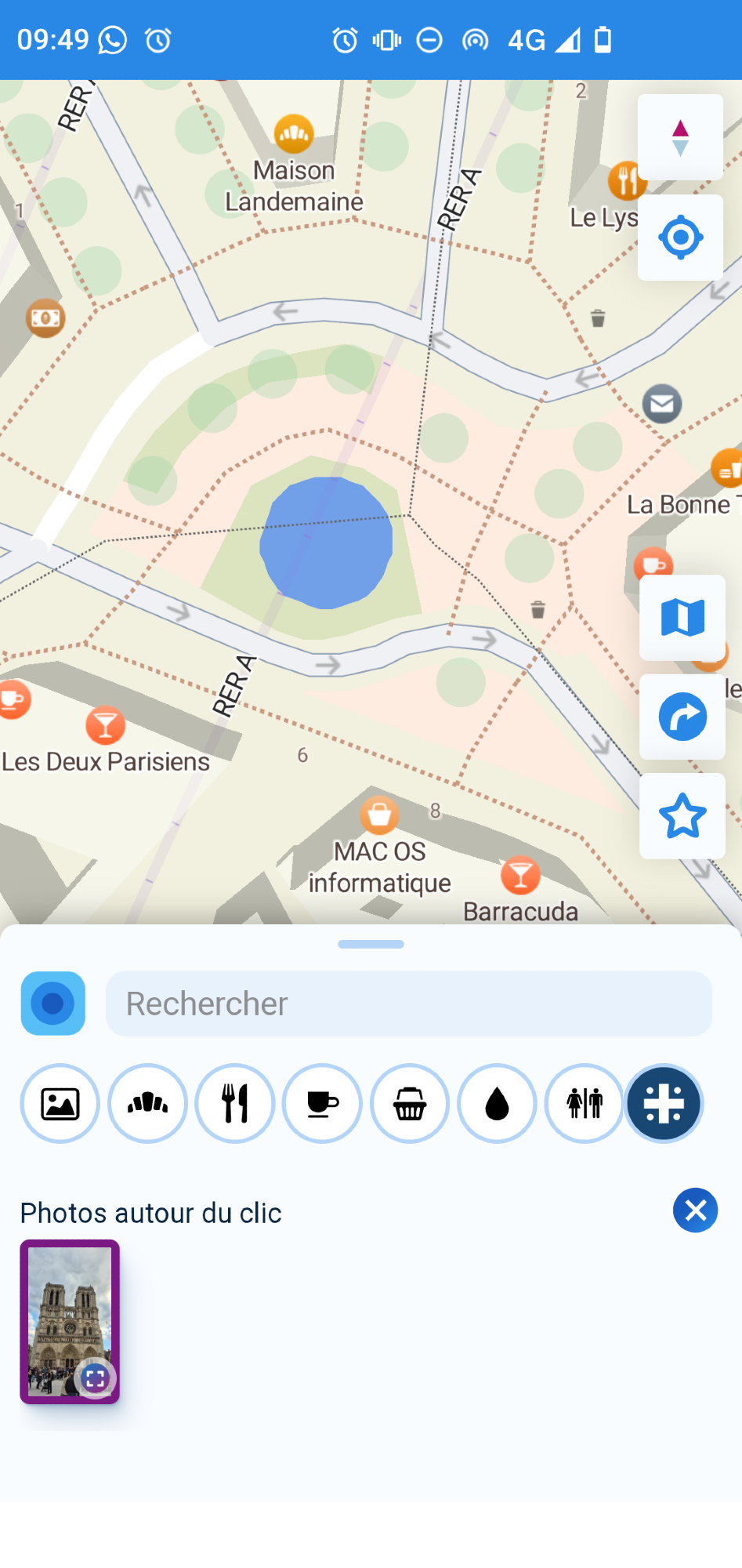Tap the Rechercher search field

pos(408,1004)
